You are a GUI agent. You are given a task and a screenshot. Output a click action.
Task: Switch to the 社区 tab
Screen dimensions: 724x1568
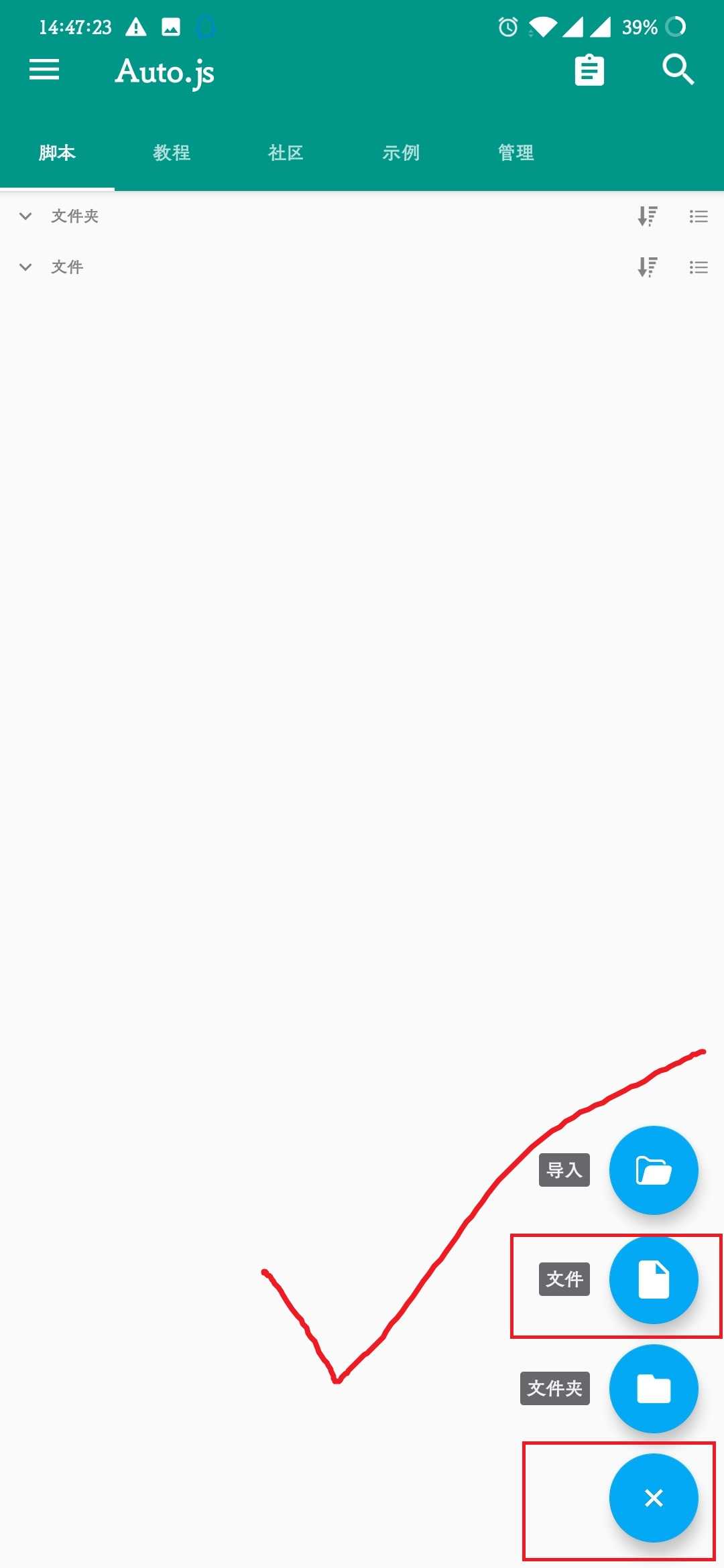tap(286, 153)
